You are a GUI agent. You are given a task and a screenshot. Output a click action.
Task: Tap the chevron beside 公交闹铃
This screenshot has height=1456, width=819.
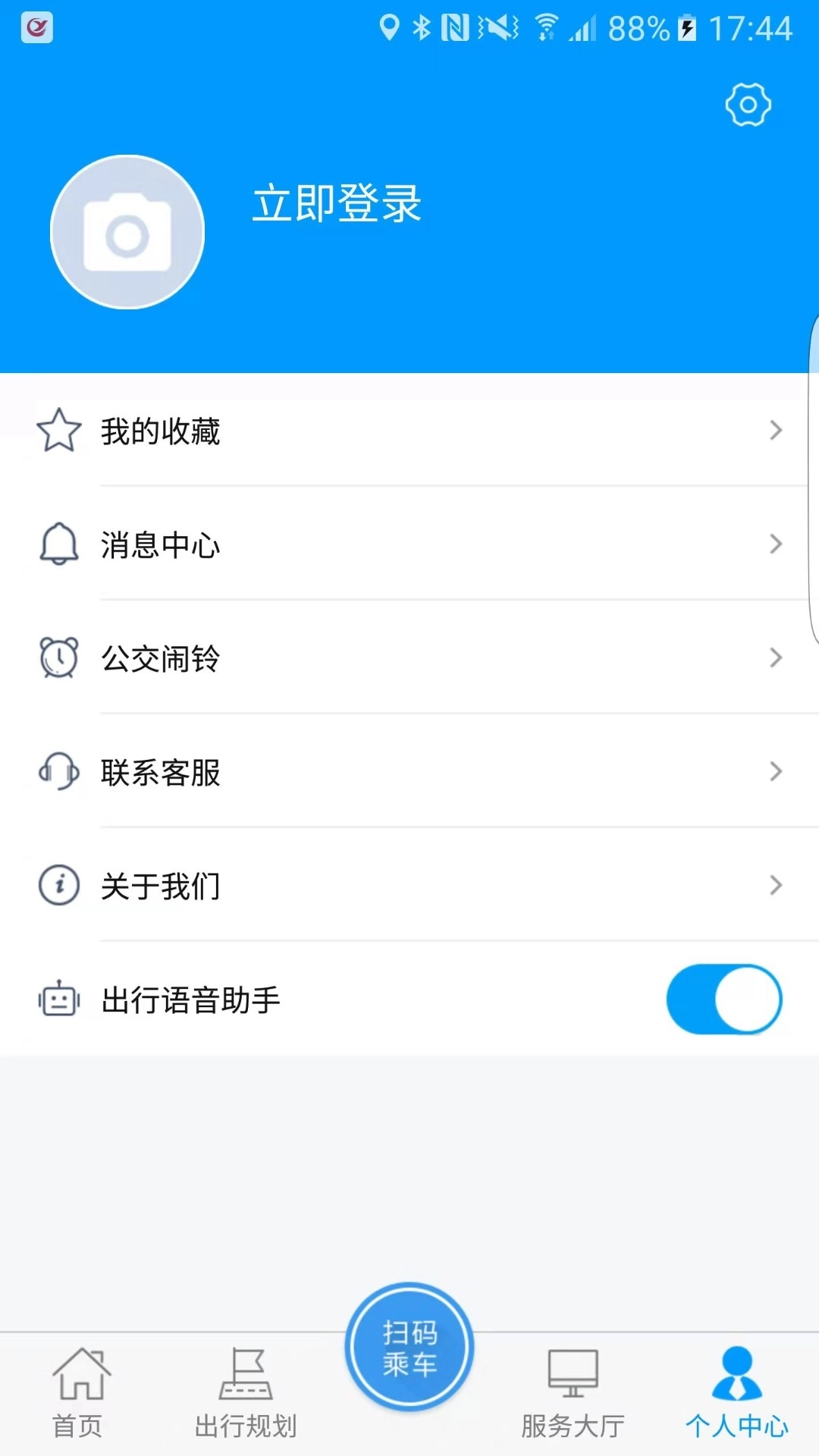click(776, 658)
